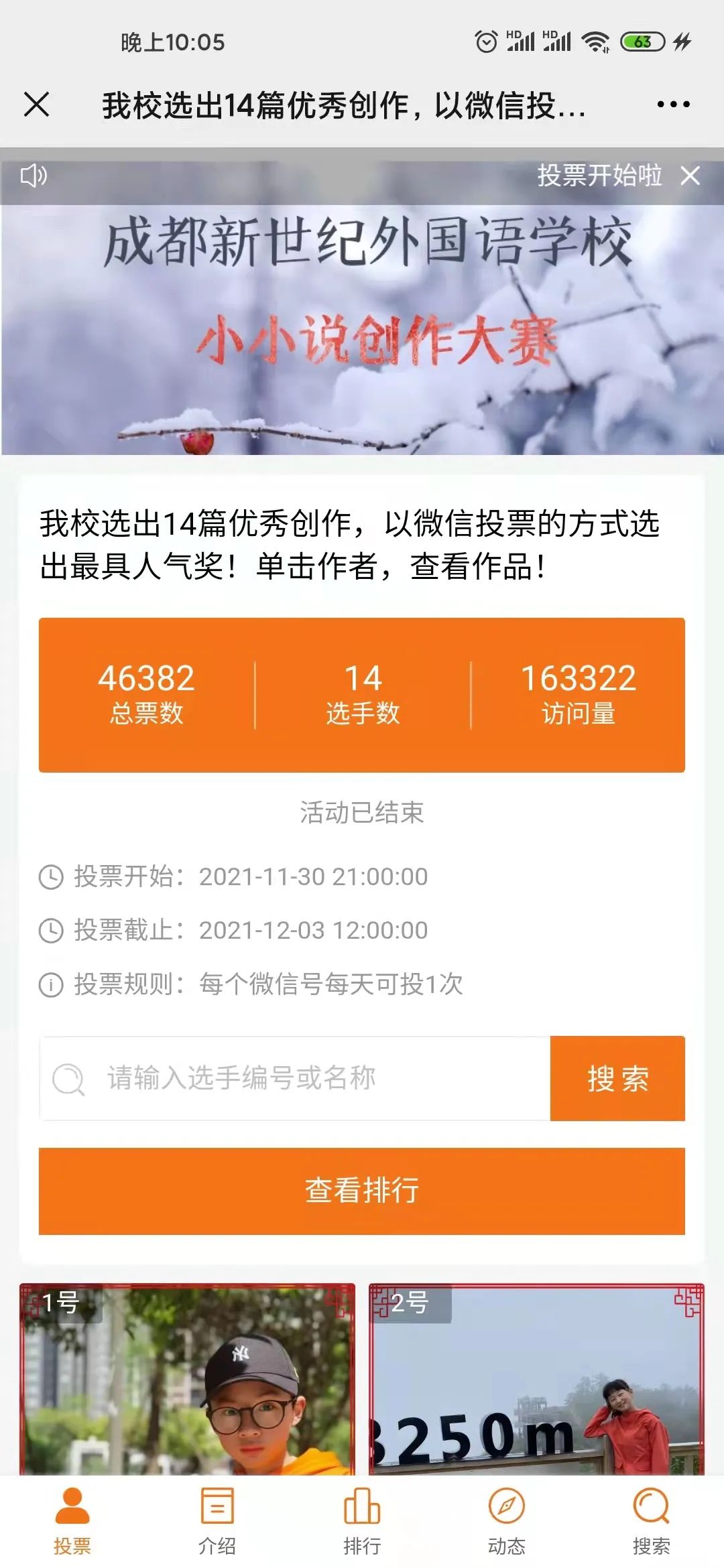Close the webpage with the X icon

point(36,105)
